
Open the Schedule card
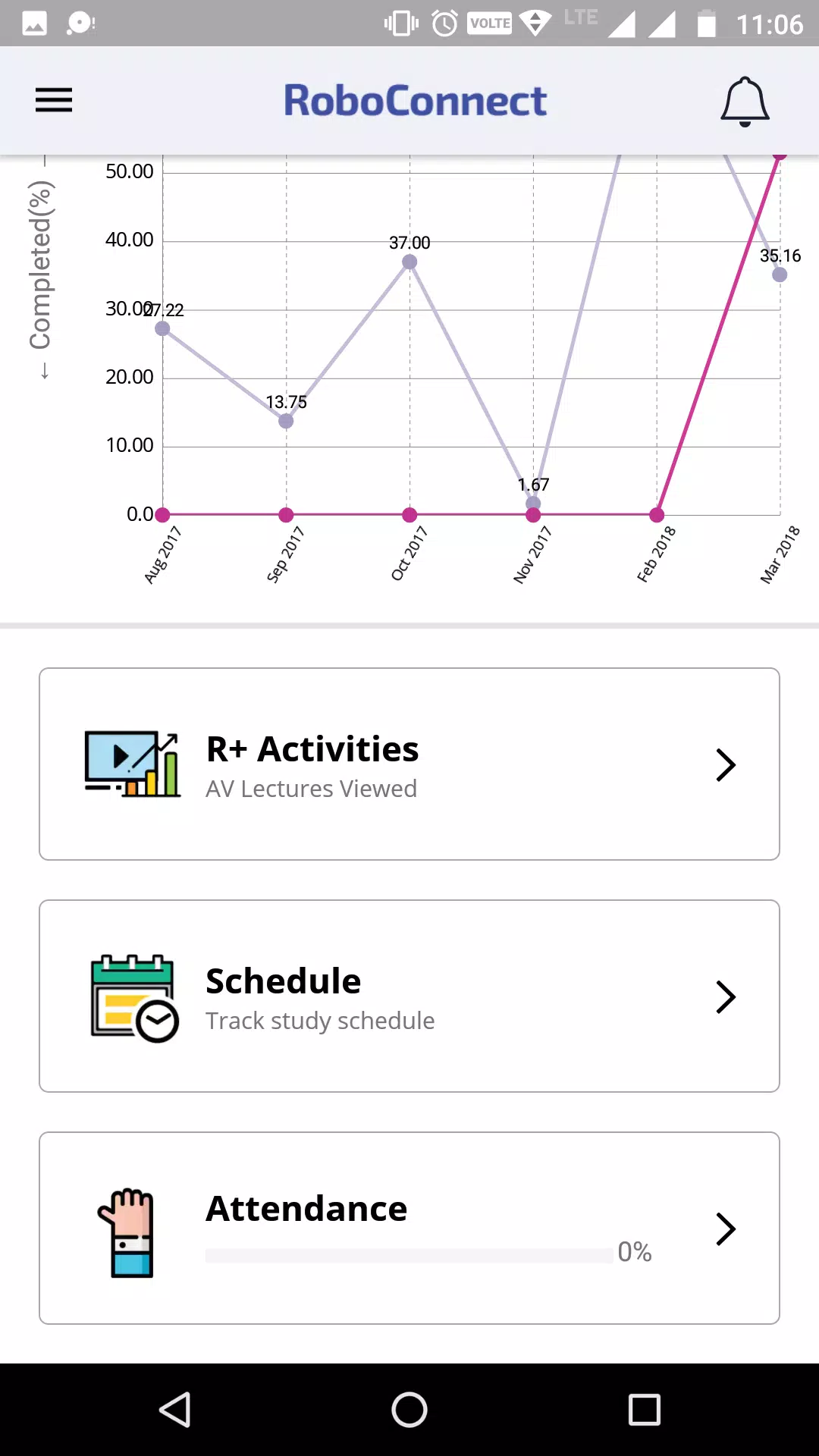[x=409, y=996]
